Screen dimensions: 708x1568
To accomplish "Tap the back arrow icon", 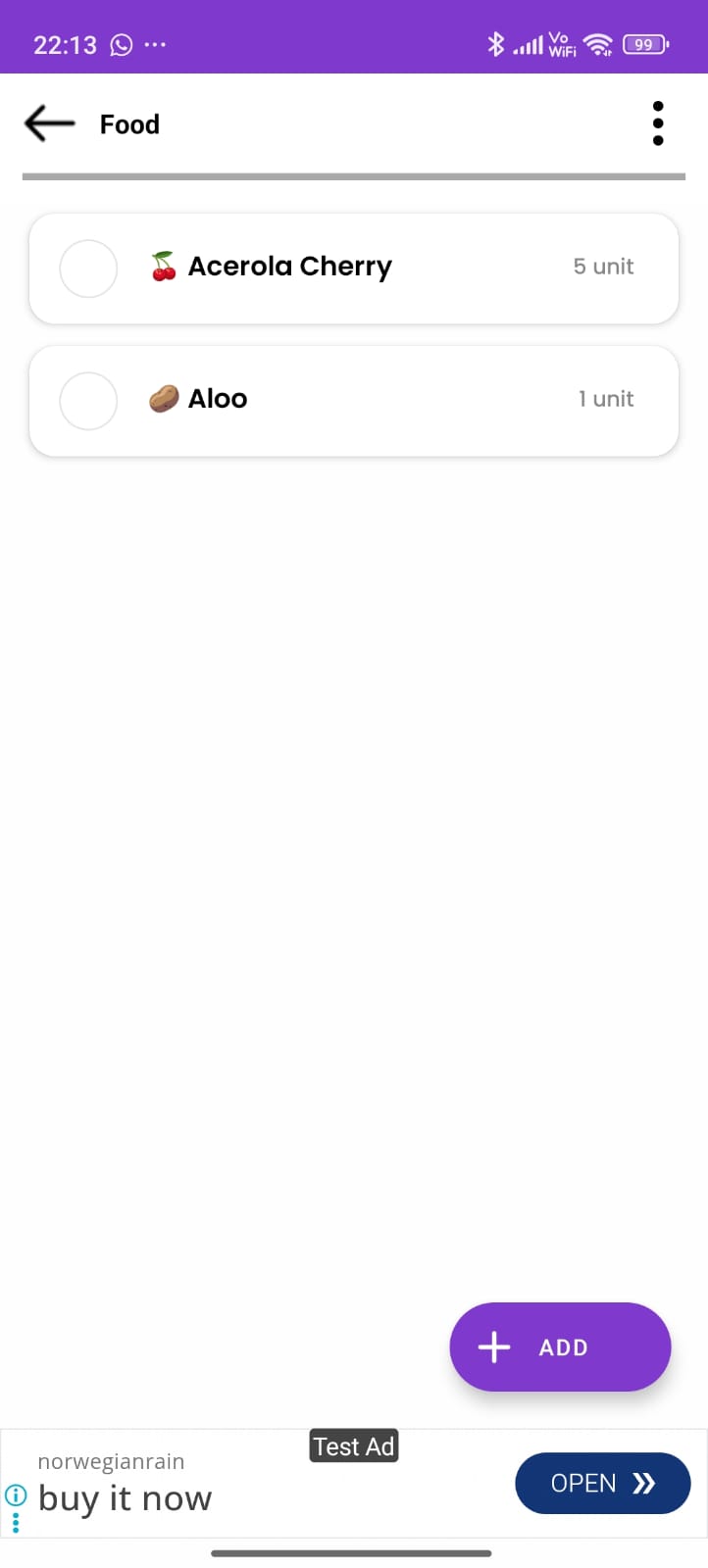I will pyautogui.click(x=47, y=123).
